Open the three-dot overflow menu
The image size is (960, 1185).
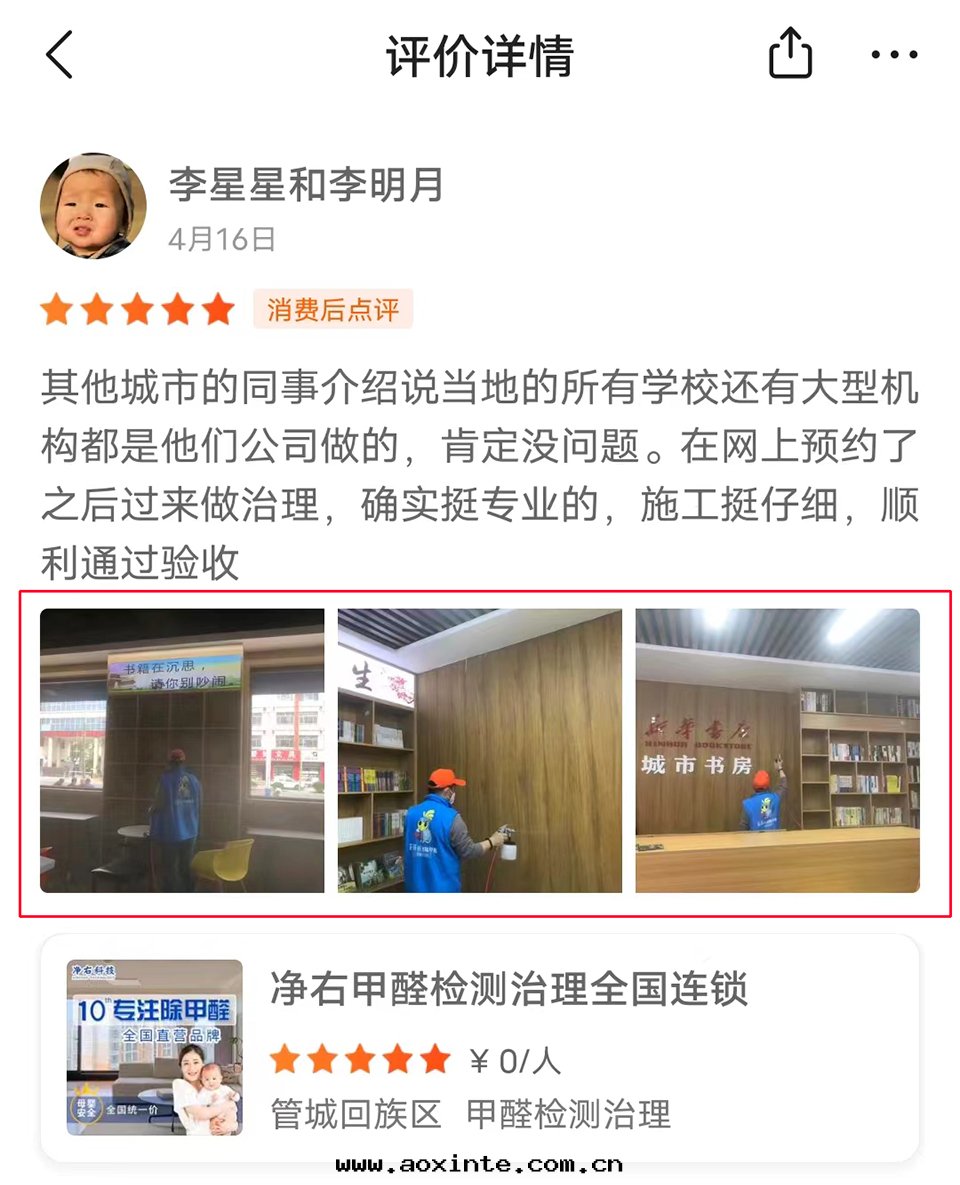click(894, 55)
